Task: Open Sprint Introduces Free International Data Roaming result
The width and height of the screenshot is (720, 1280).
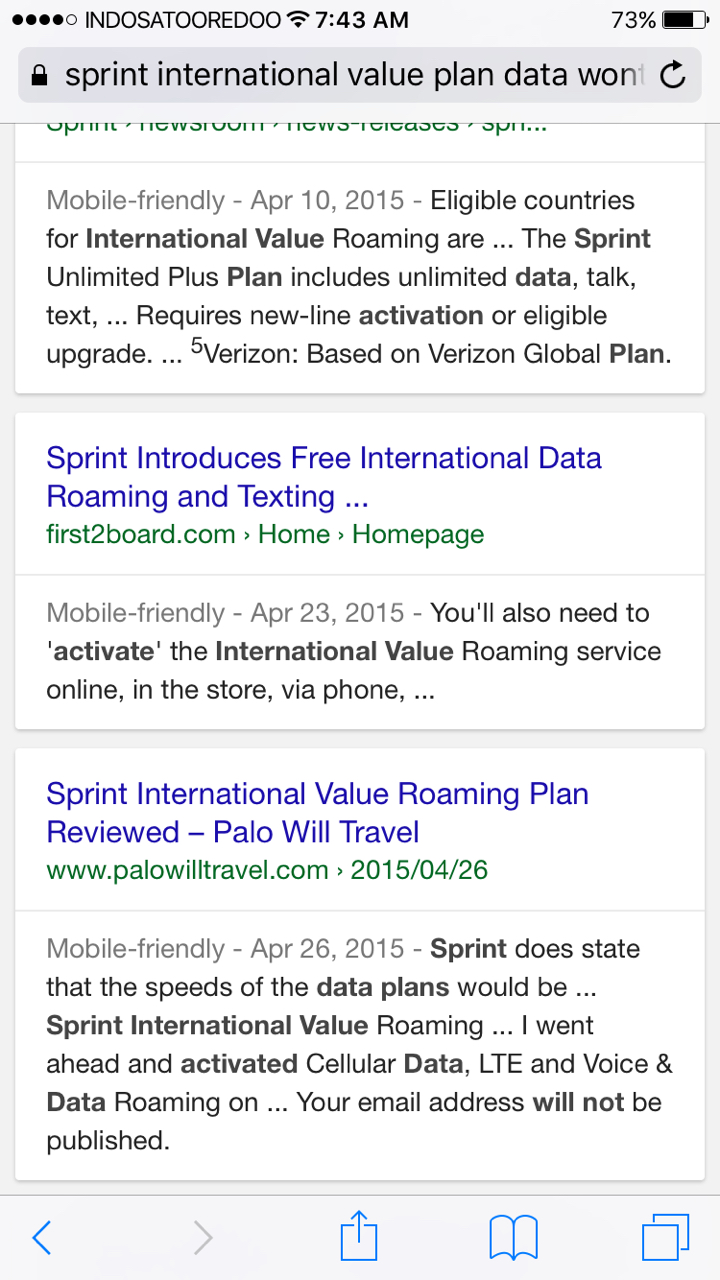Action: pyautogui.click(x=324, y=477)
